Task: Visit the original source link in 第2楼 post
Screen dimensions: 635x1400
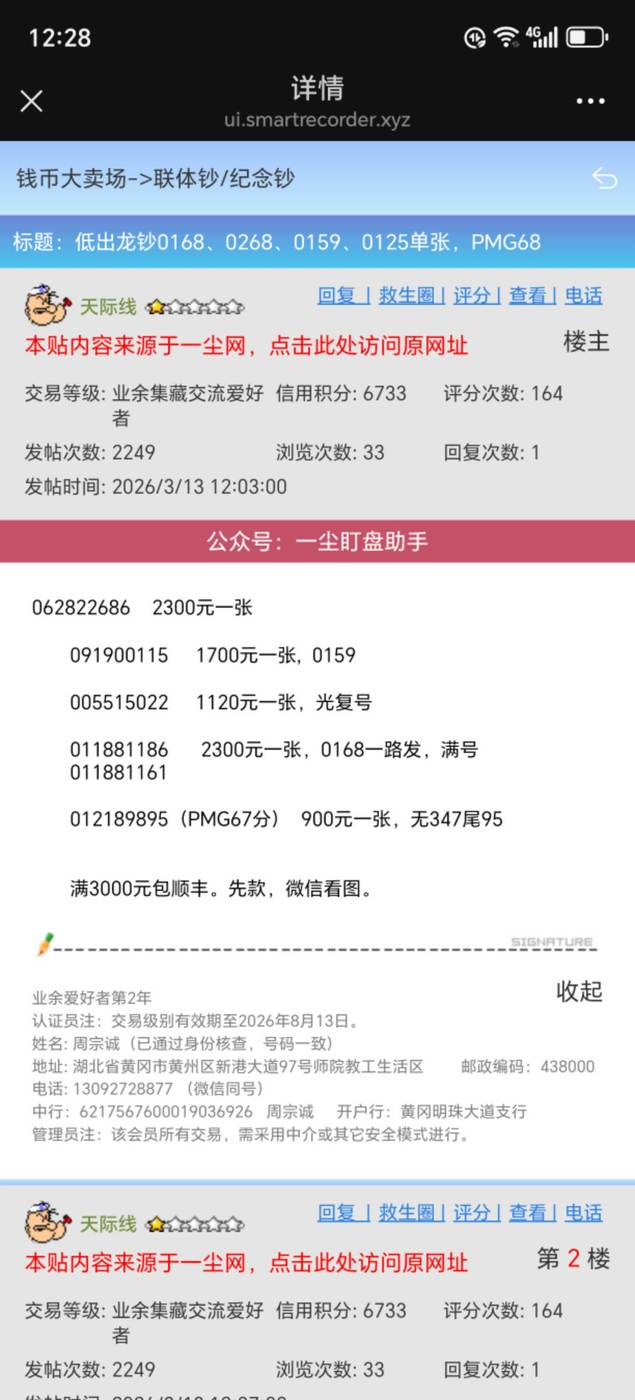Action: (x=246, y=1263)
